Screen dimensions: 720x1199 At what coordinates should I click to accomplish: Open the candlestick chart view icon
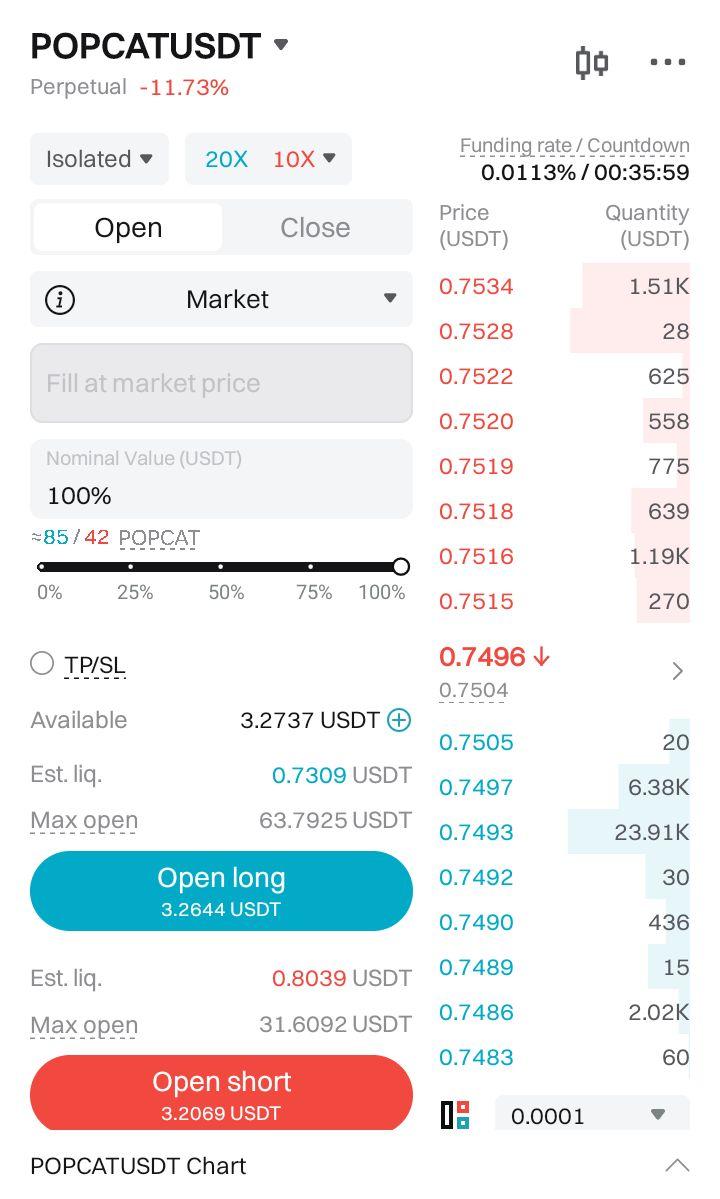click(x=592, y=63)
